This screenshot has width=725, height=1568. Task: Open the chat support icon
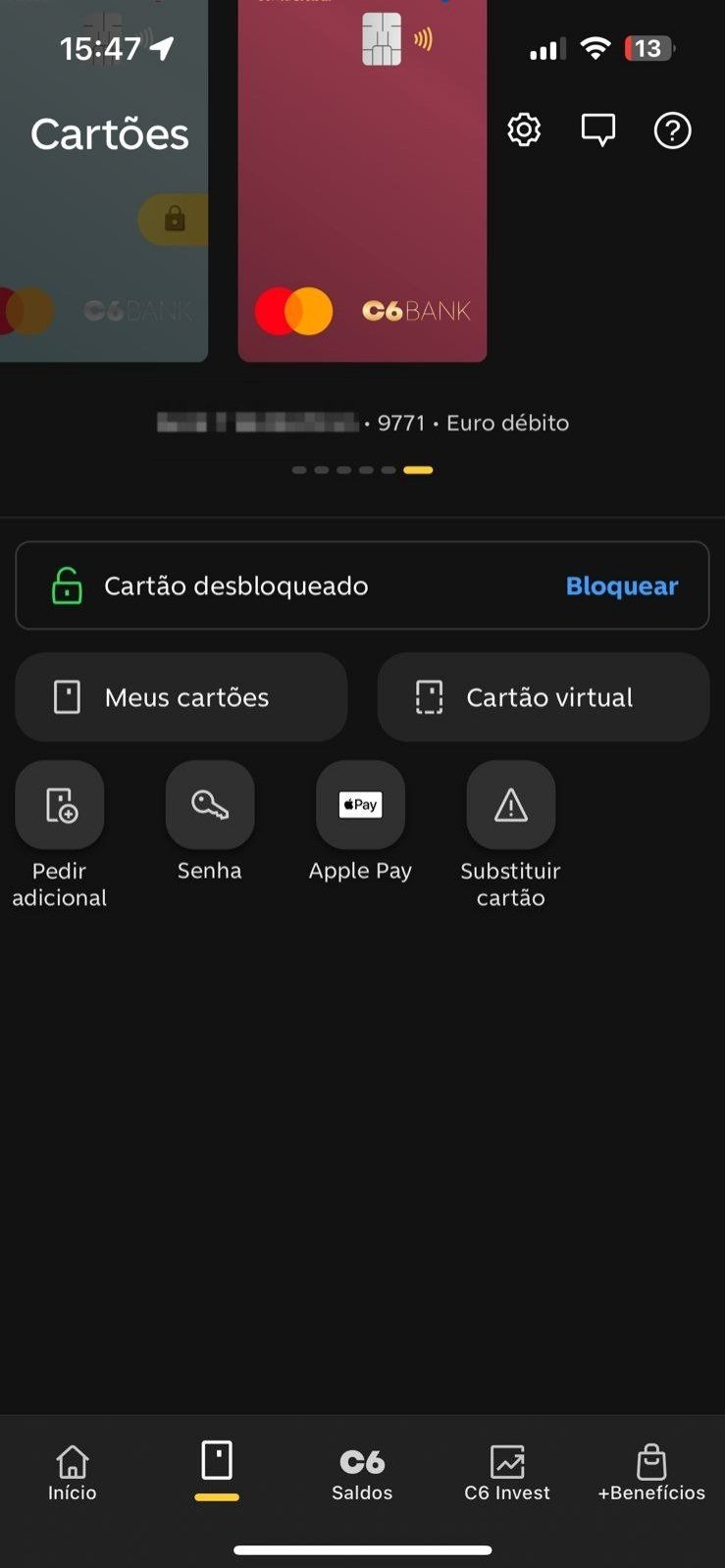(x=597, y=129)
